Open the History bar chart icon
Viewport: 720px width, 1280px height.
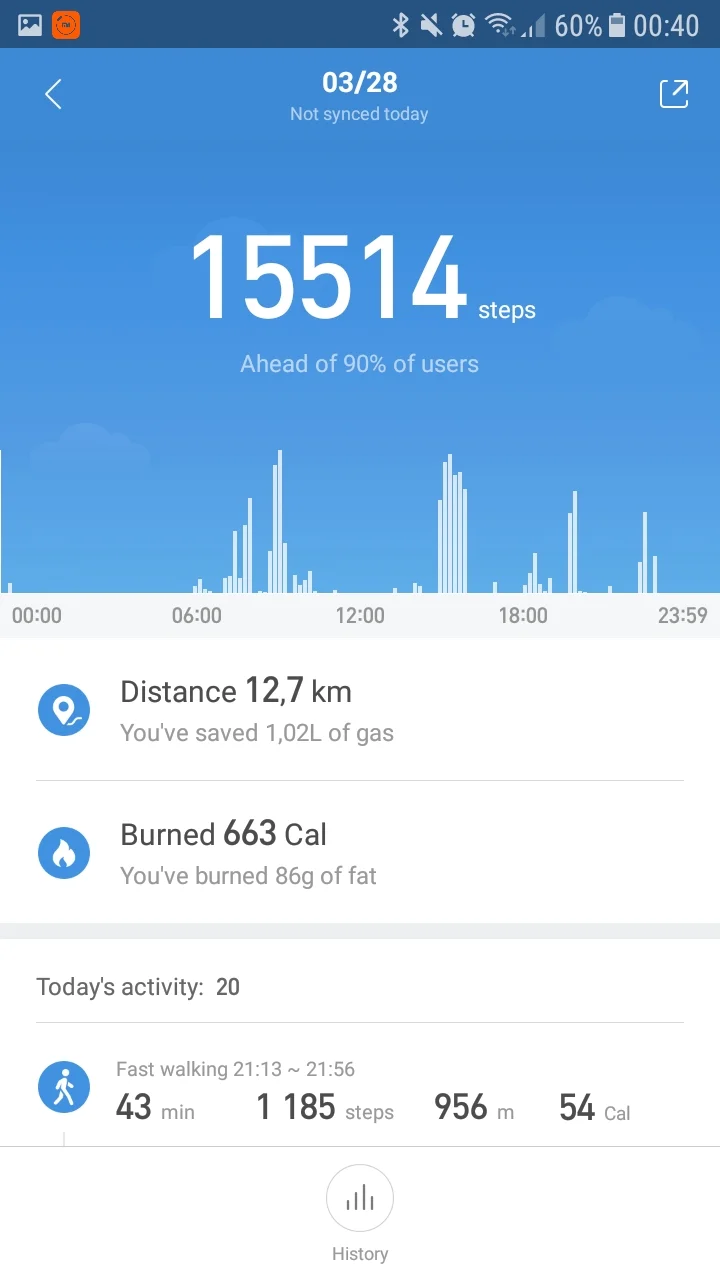359,1198
